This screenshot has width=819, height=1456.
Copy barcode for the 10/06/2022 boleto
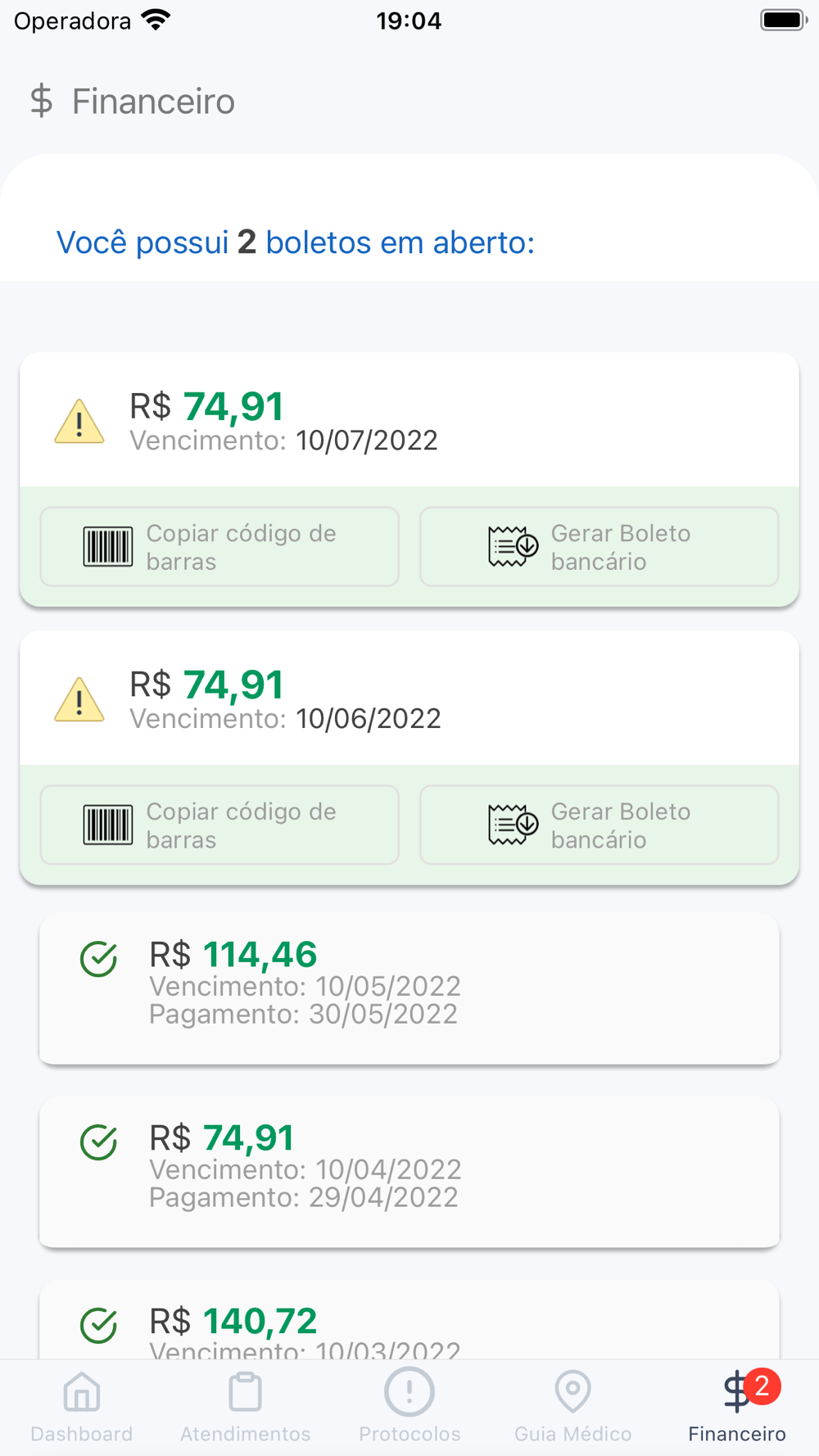(219, 825)
